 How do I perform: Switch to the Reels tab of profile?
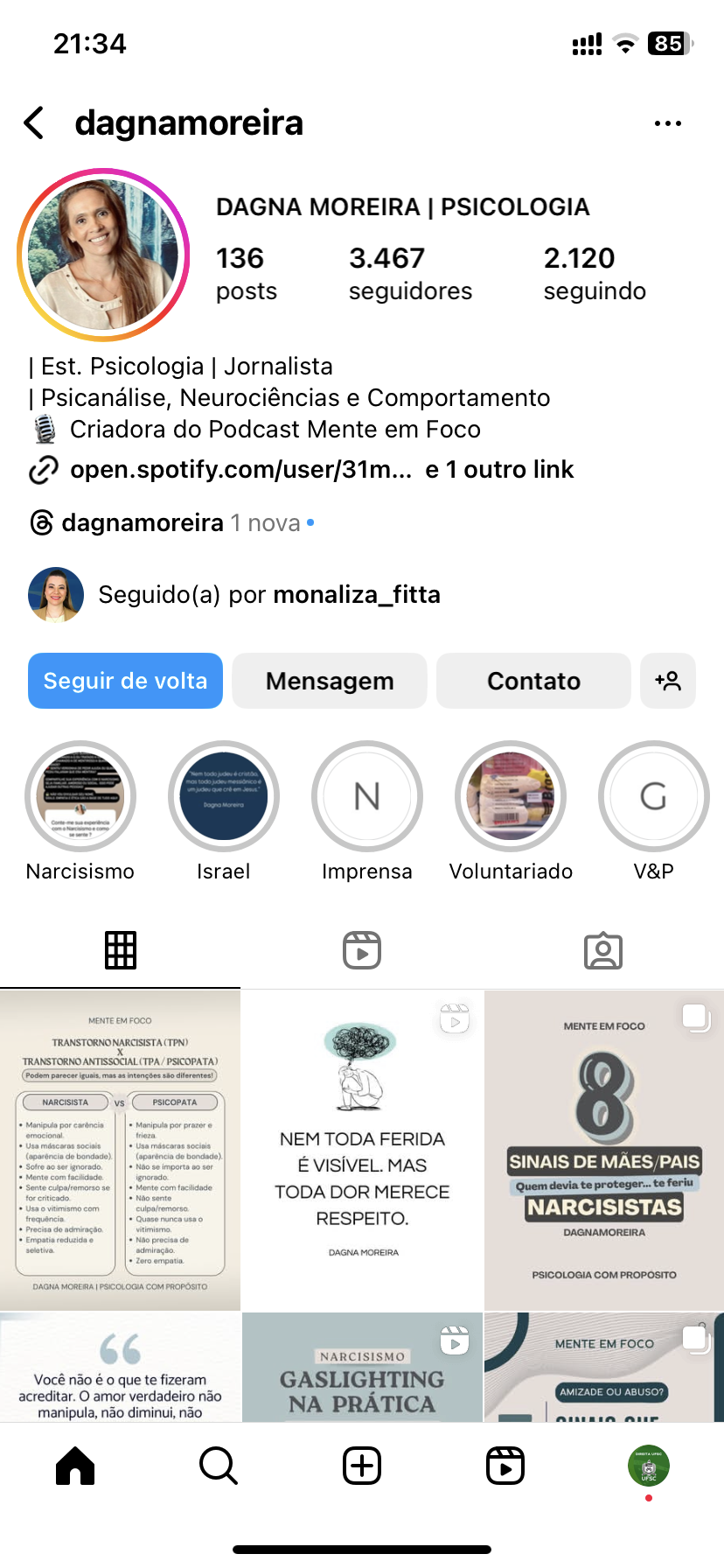click(362, 950)
